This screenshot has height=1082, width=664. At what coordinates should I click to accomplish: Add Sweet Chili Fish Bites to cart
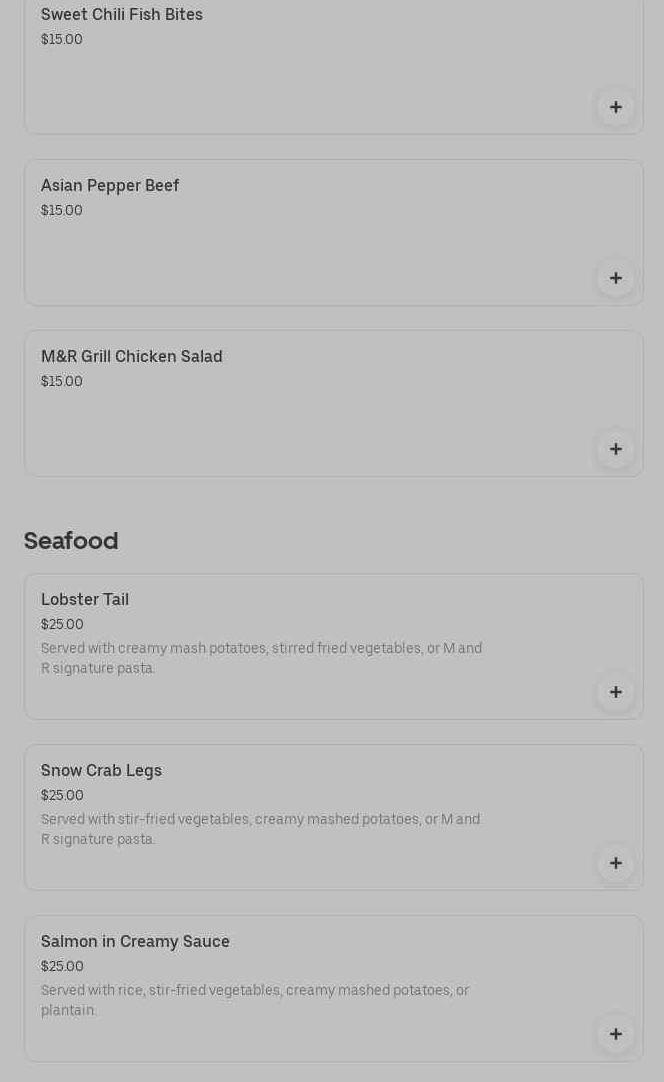(615, 107)
